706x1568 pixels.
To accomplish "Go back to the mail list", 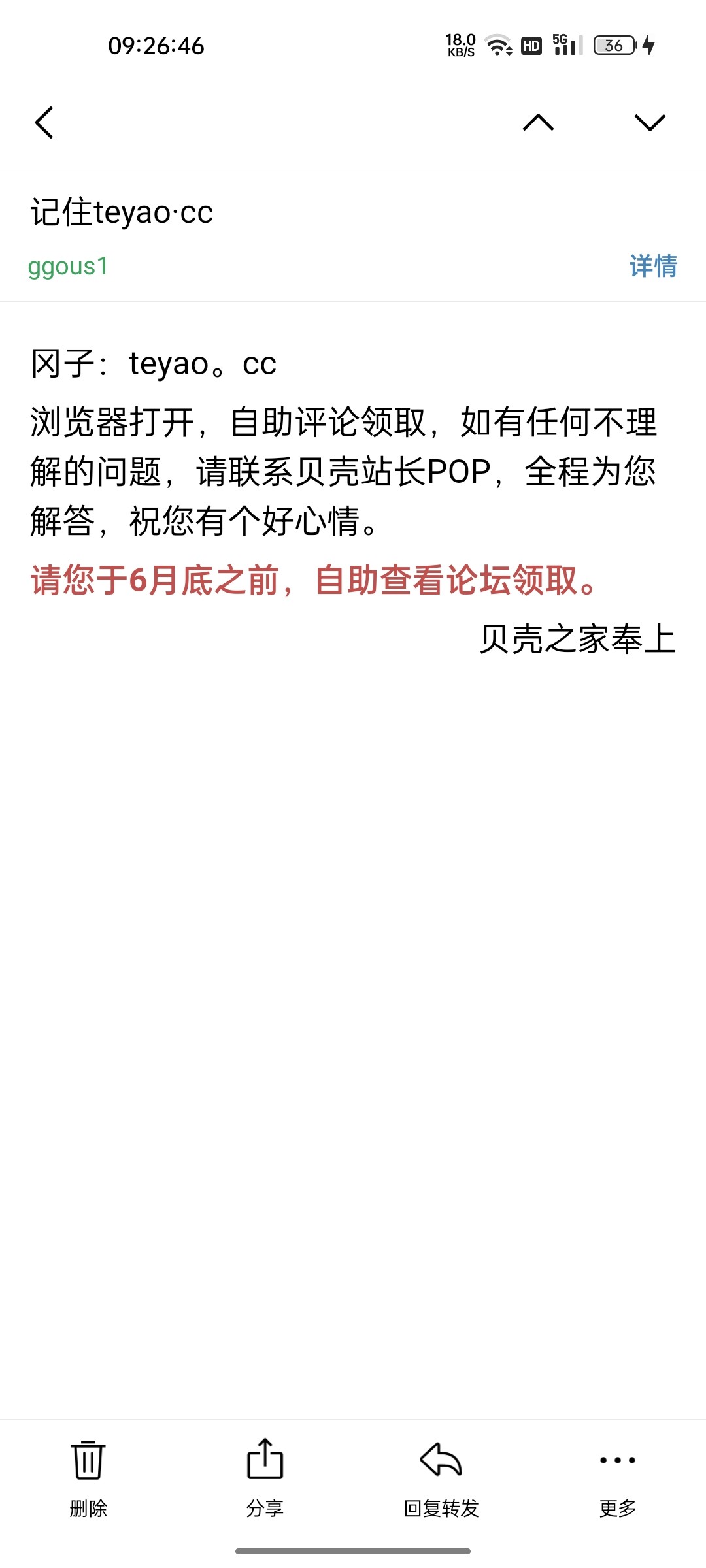I will [x=44, y=123].
